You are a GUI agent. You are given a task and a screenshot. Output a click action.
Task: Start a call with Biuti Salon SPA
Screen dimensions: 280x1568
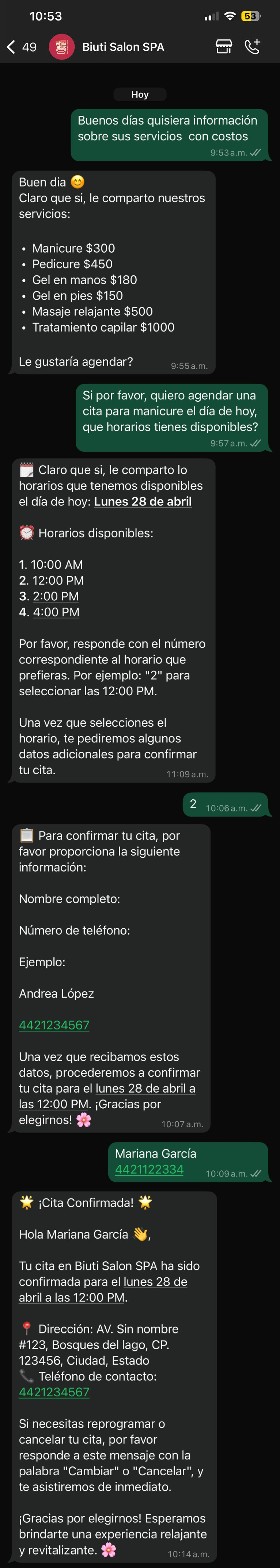pyautogui.click(x=252, y=47)
